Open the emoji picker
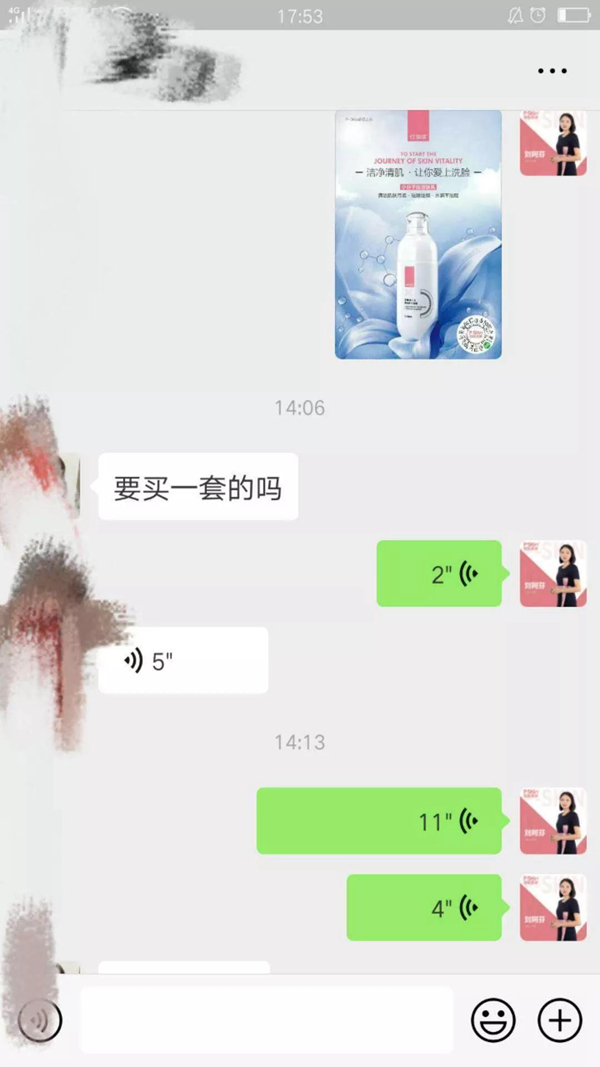 pos(493,1021)
